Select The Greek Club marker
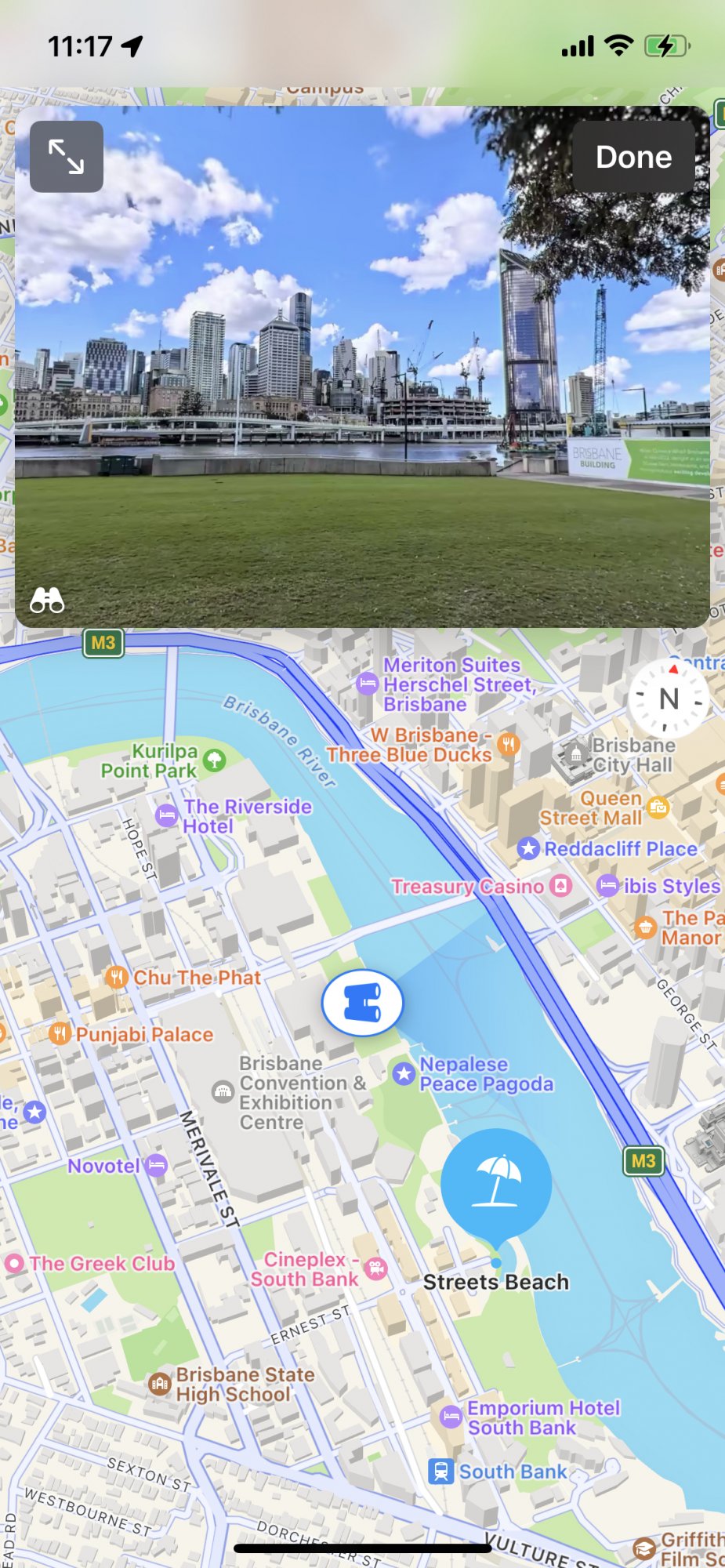The width and height of the screenshot is (725, 1568). click(x=14, y=1263)
